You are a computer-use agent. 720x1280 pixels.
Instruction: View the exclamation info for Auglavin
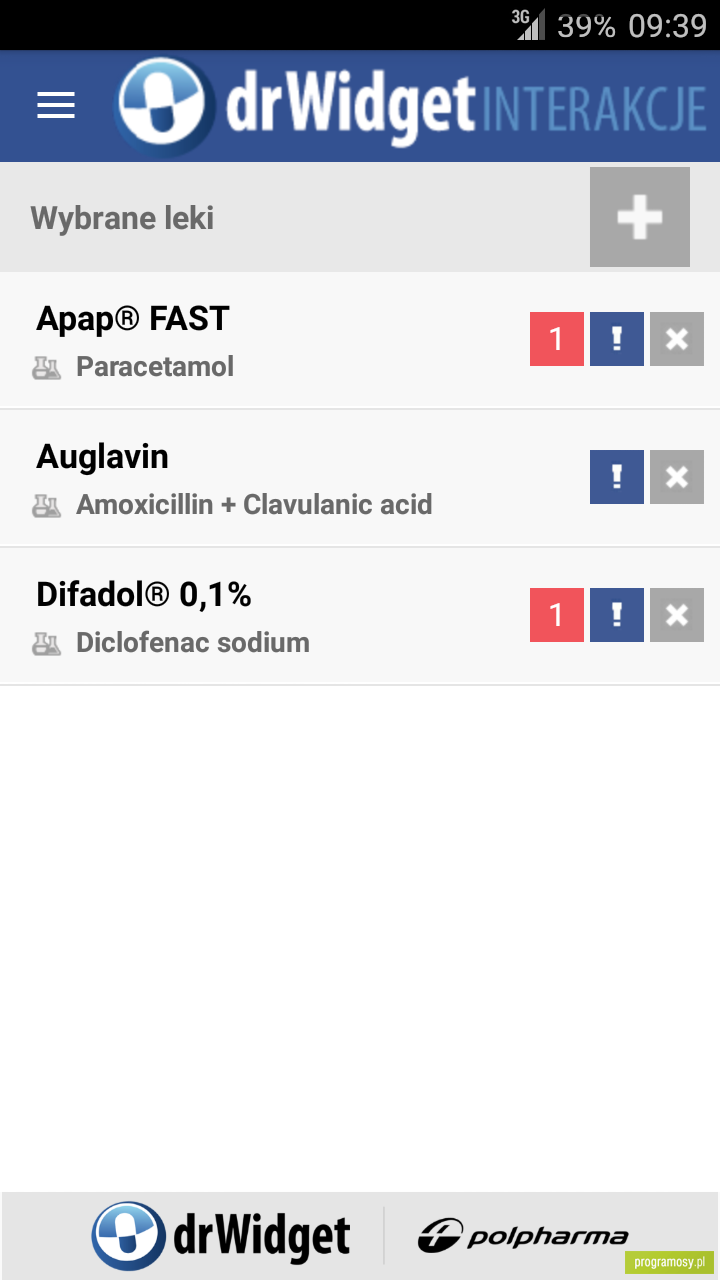[617, 477]
